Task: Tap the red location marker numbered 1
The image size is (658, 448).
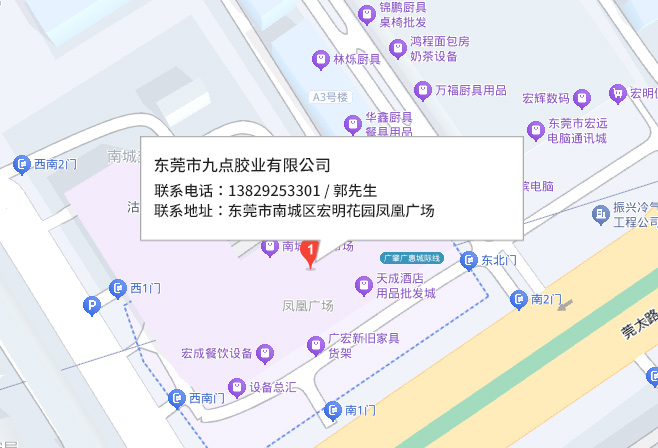Action: [x=310, y=251]
